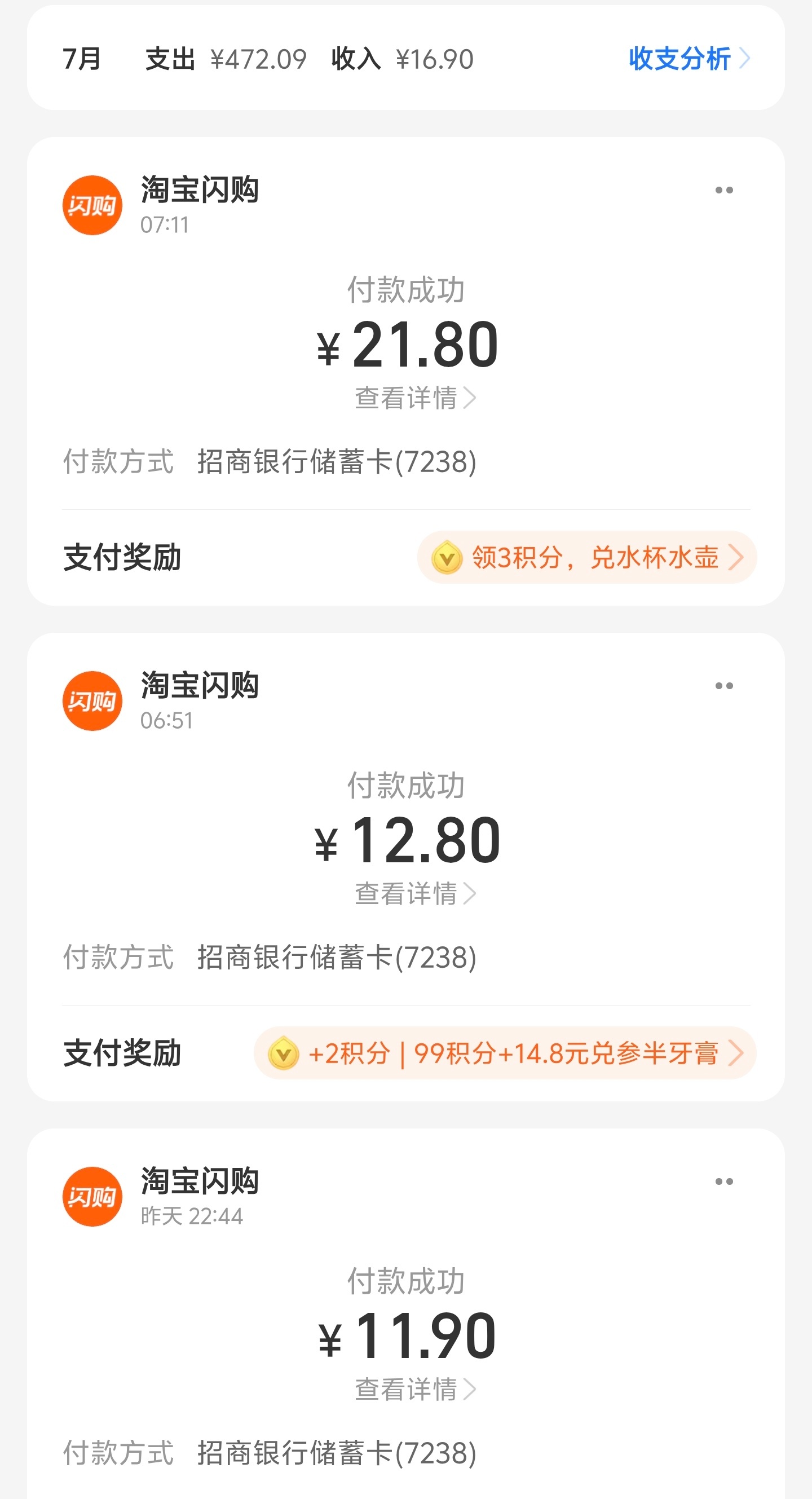Open more options on the 07:11 payment
The image size is (812, 1499).
(724, 190)
